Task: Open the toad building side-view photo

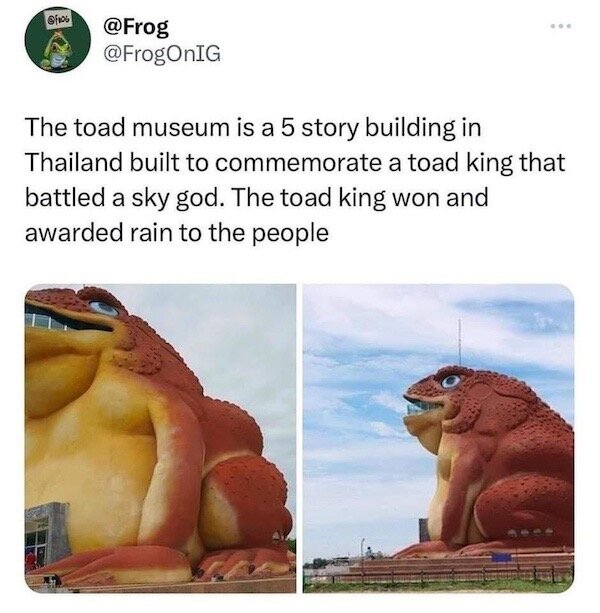Action: (438, 437)
